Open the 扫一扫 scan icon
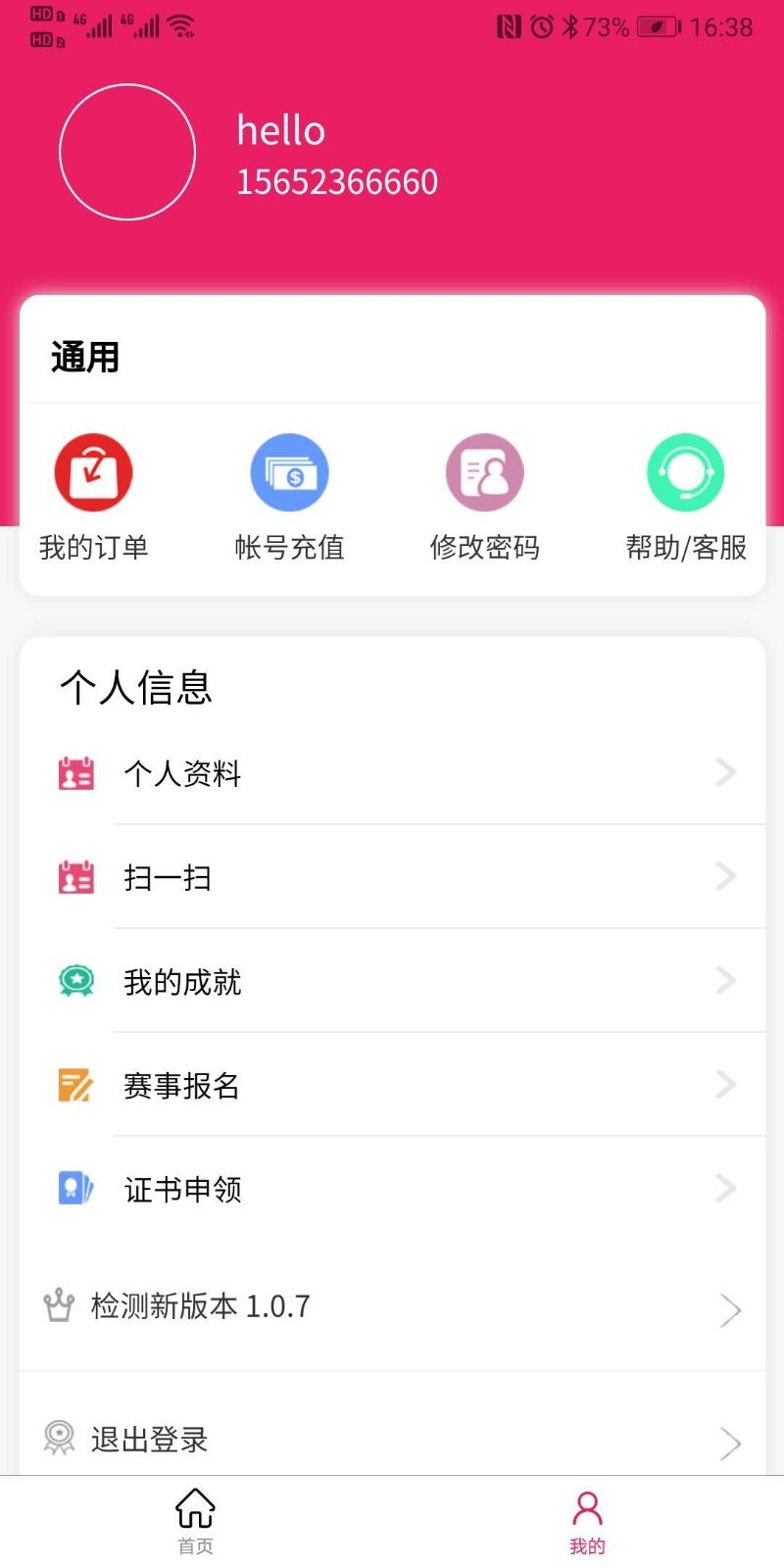The width and height of the screenshot is (784, 1568). [x=74, y=877]
